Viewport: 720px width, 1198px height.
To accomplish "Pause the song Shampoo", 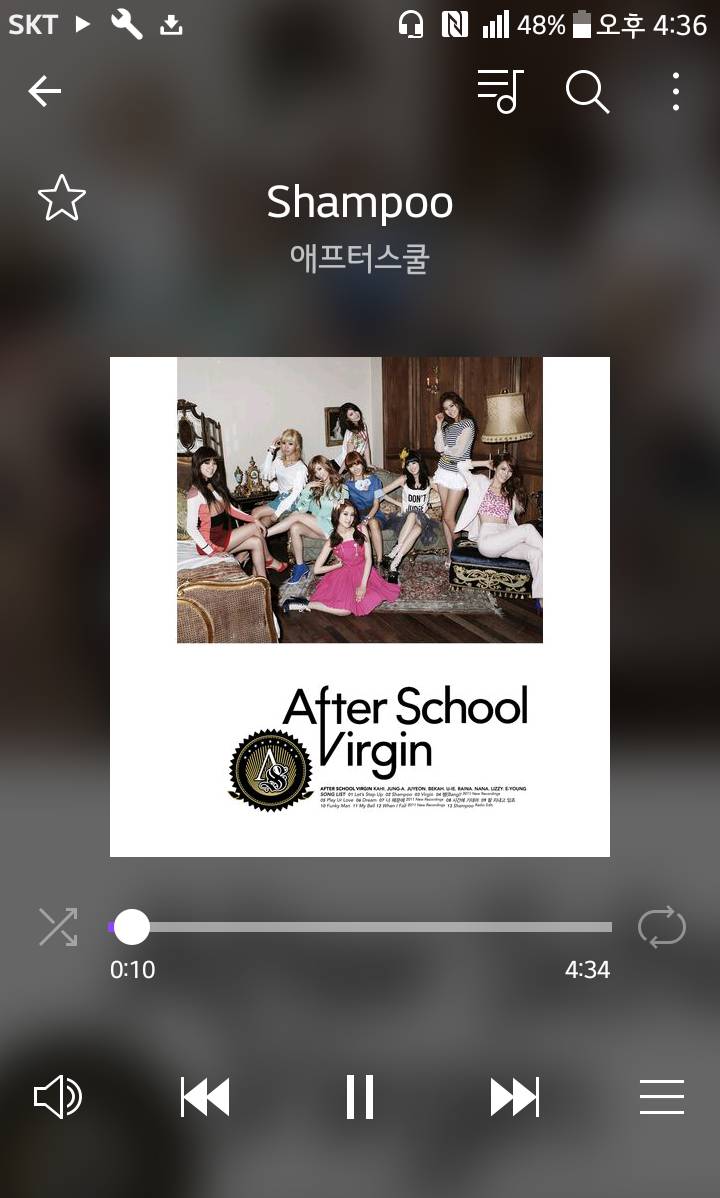I will coord(360,1097).
